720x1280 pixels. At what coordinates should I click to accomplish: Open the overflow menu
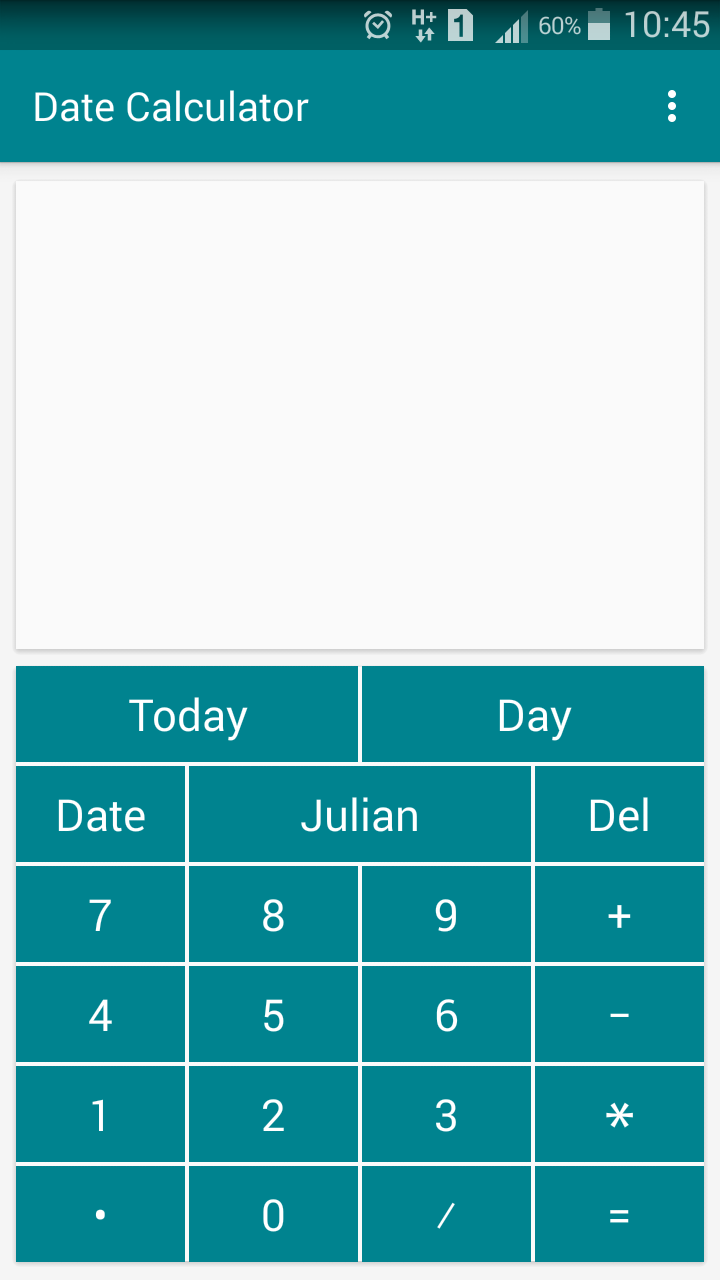click(672, 106)
